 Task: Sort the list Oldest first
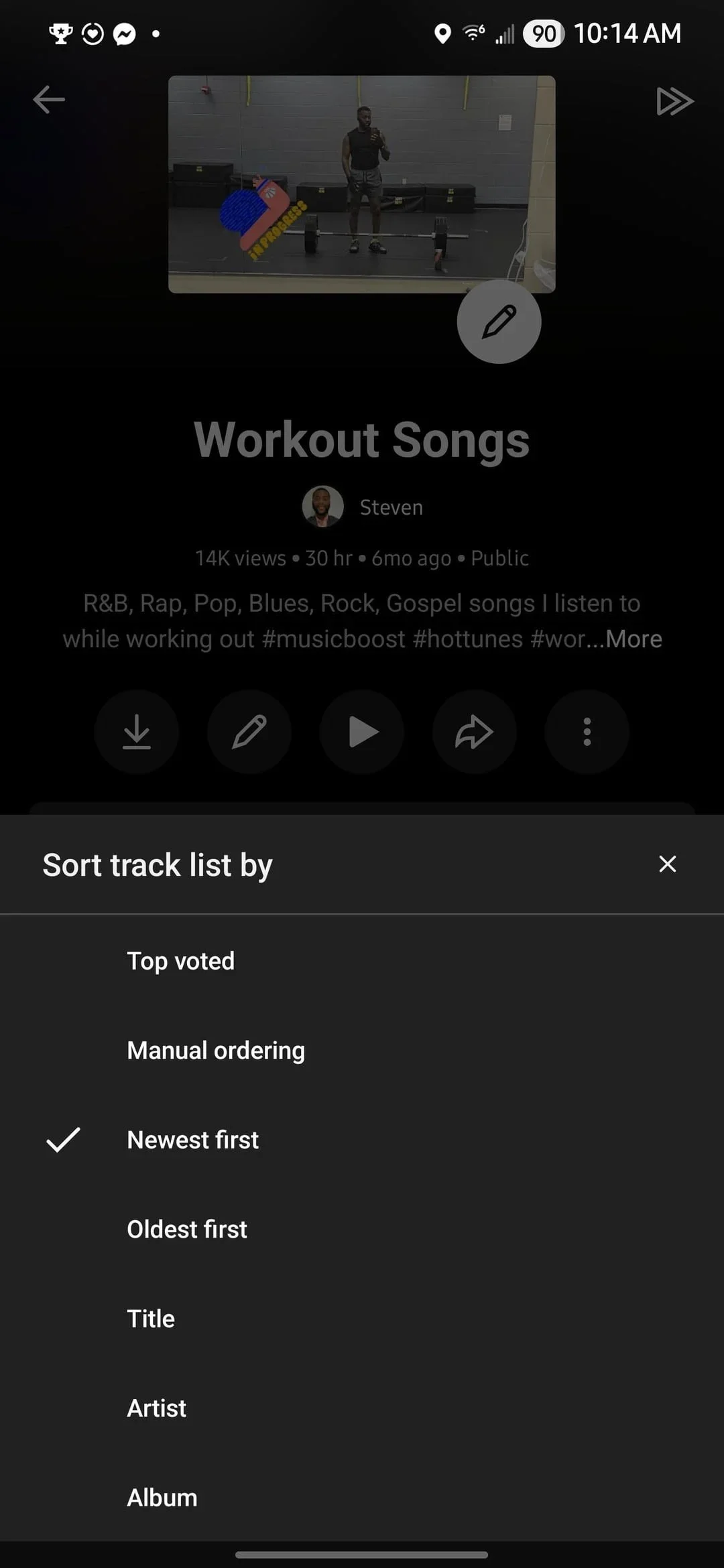(x=362, y=1229)
